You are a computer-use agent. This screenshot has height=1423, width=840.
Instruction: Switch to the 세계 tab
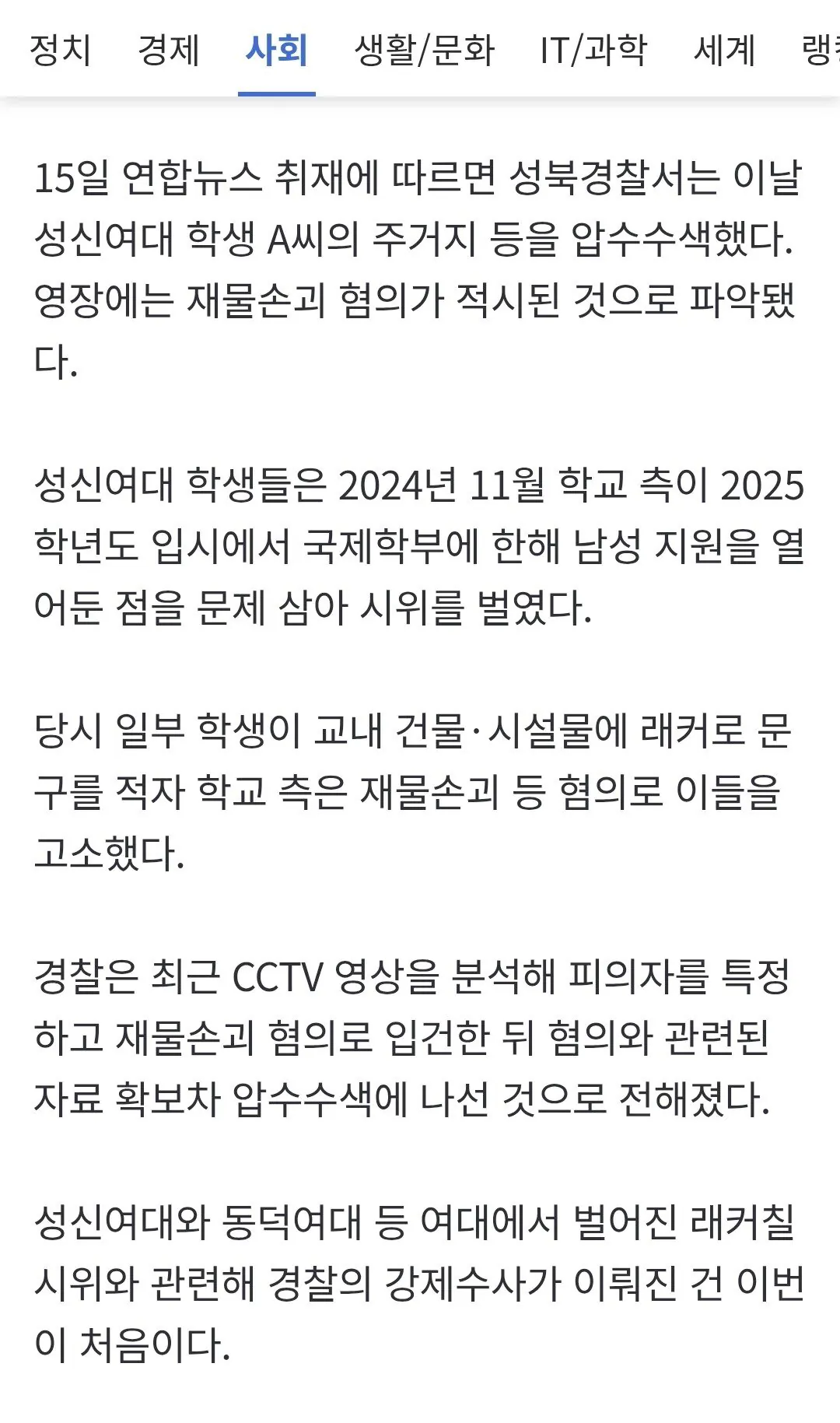click(724, 51)
